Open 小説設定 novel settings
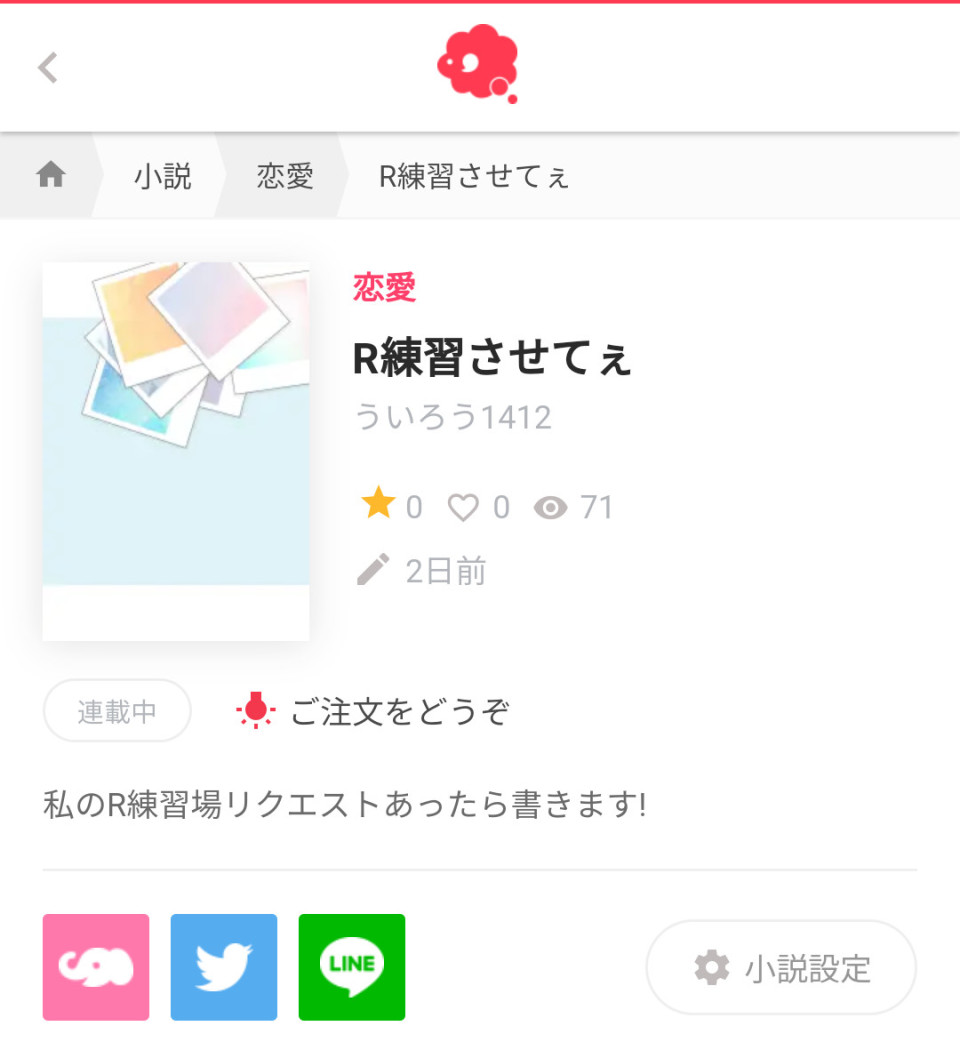The image size is (960, 1058). tap(781, 967)
